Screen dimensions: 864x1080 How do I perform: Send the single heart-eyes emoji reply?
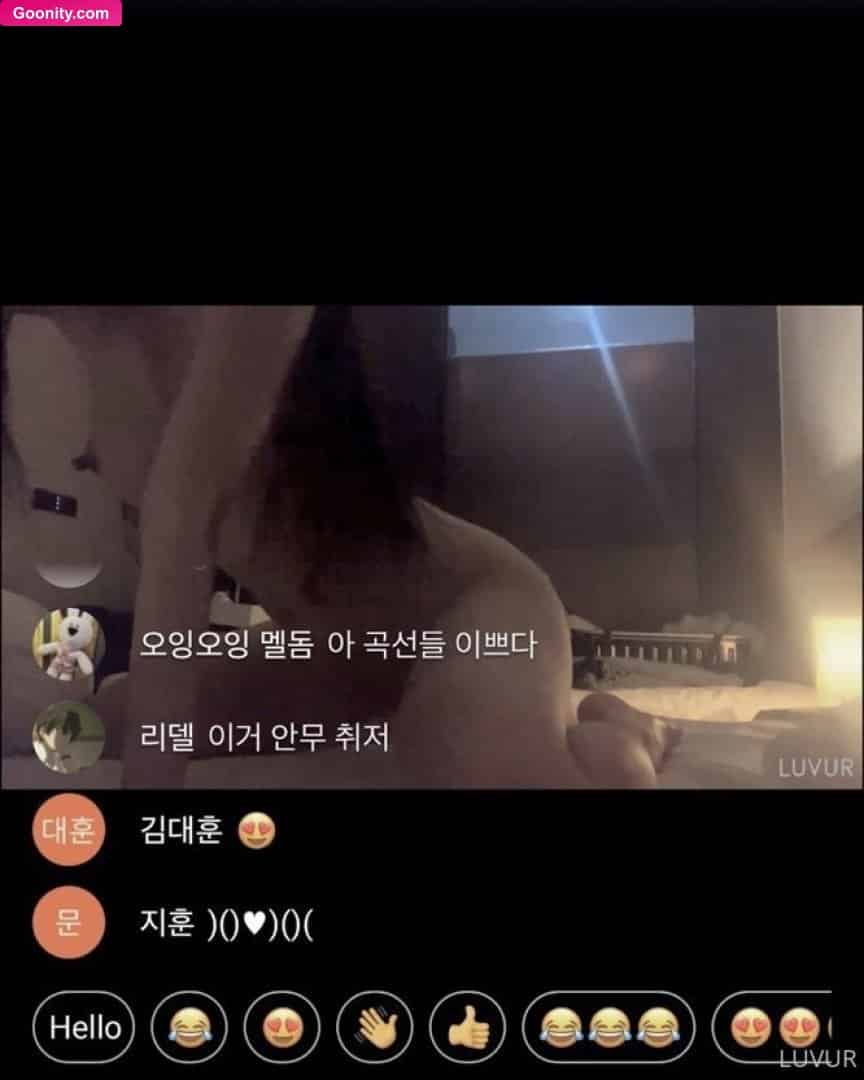click(x=282, y=1027)
